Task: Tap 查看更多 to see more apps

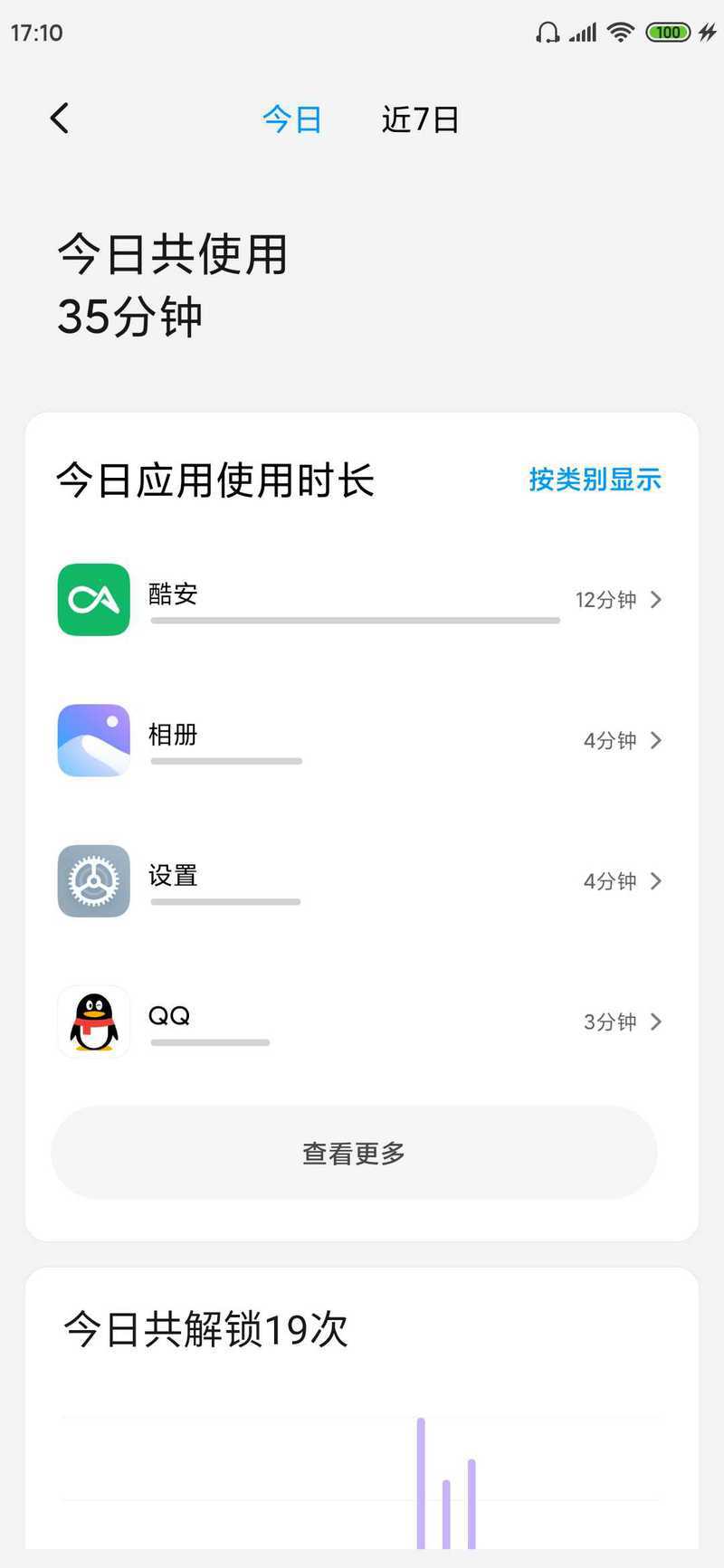Action: [x=354, y=1153]
